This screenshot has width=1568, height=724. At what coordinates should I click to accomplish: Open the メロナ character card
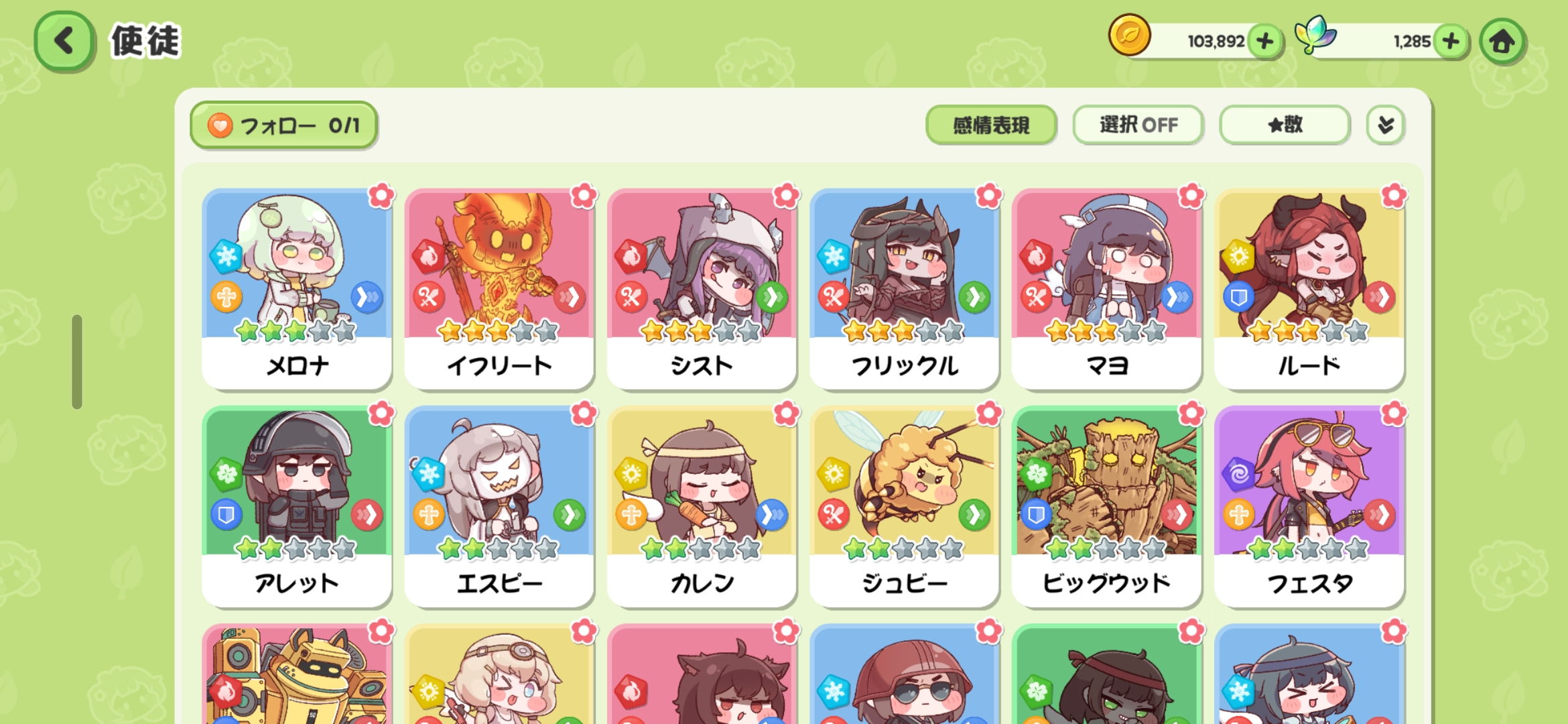pyautogui.click(x=297, y=288)
